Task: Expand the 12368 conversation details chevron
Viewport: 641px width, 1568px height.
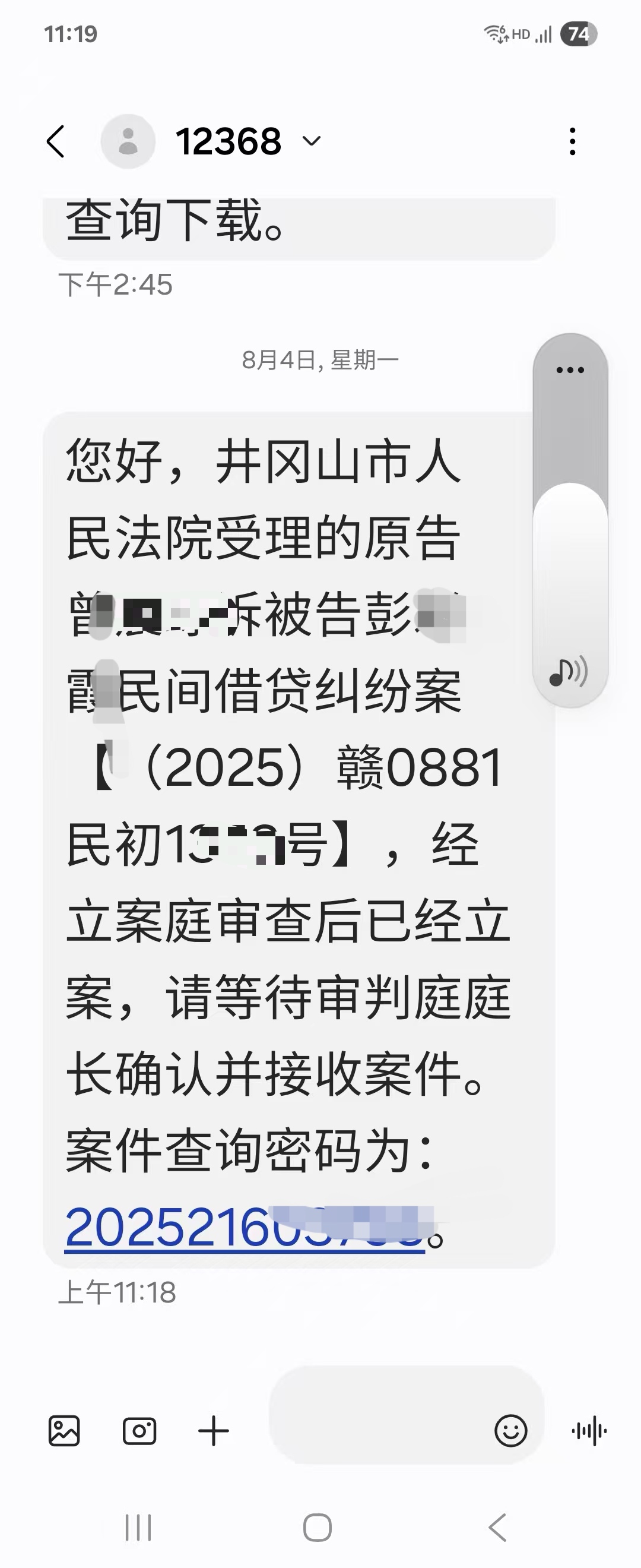Action: pos(312,142)
